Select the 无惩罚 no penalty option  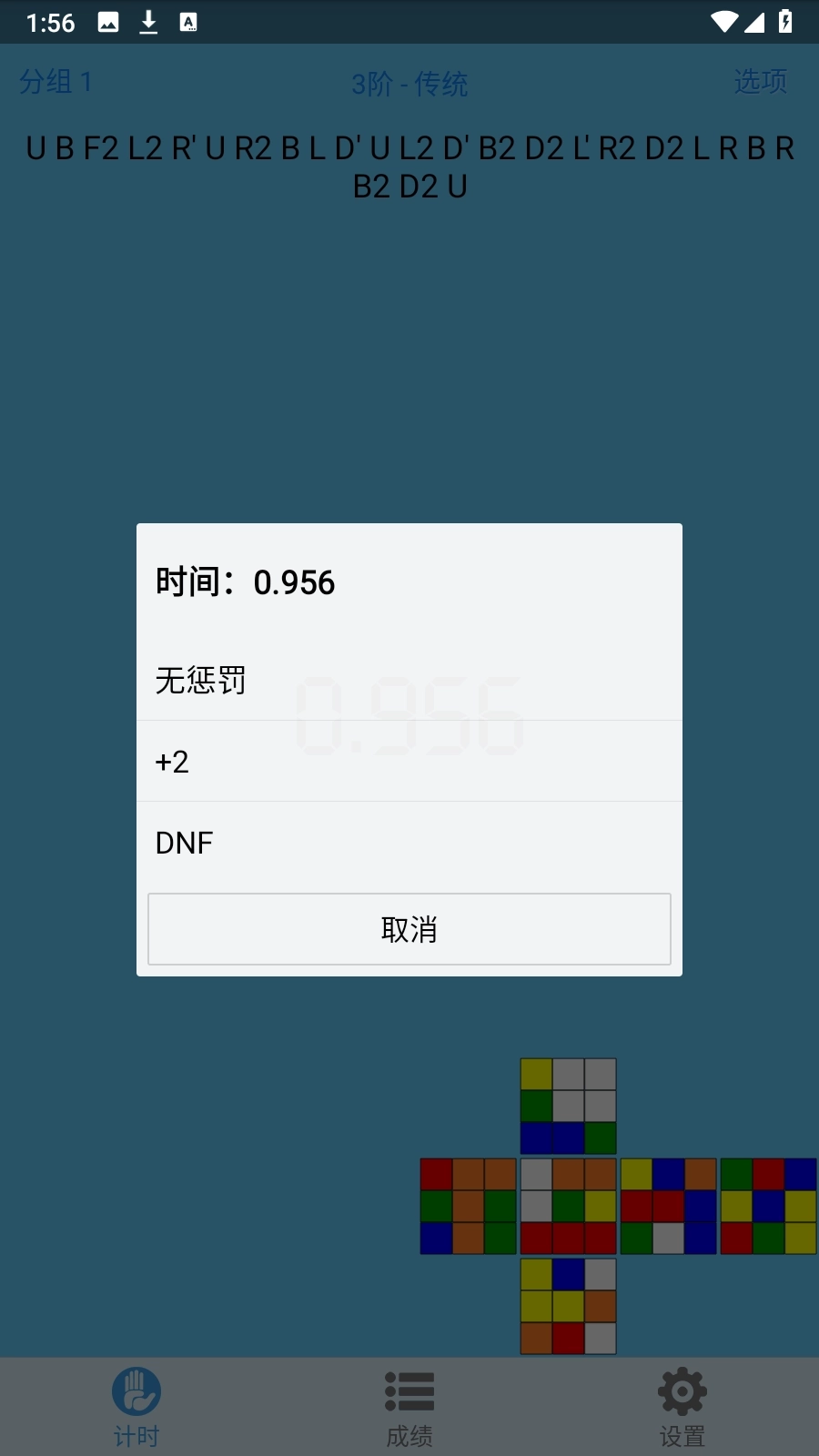200,681
